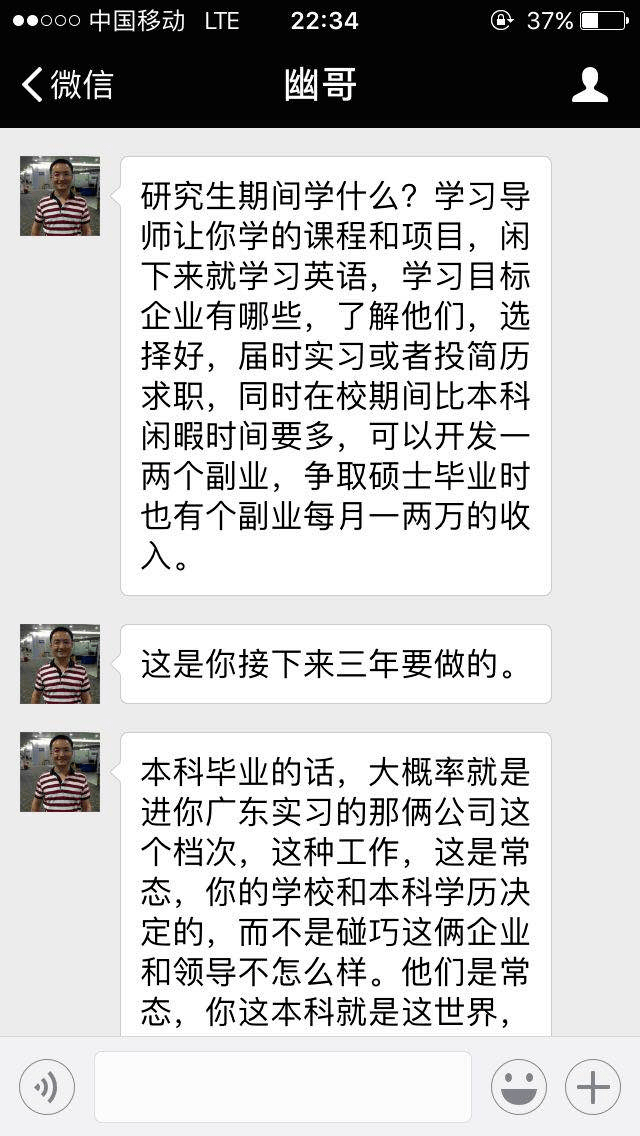The width and height of the screenshot is (640, 1136).
Task: Open the plus attachment menu
Action: (x=593, y=1087)
